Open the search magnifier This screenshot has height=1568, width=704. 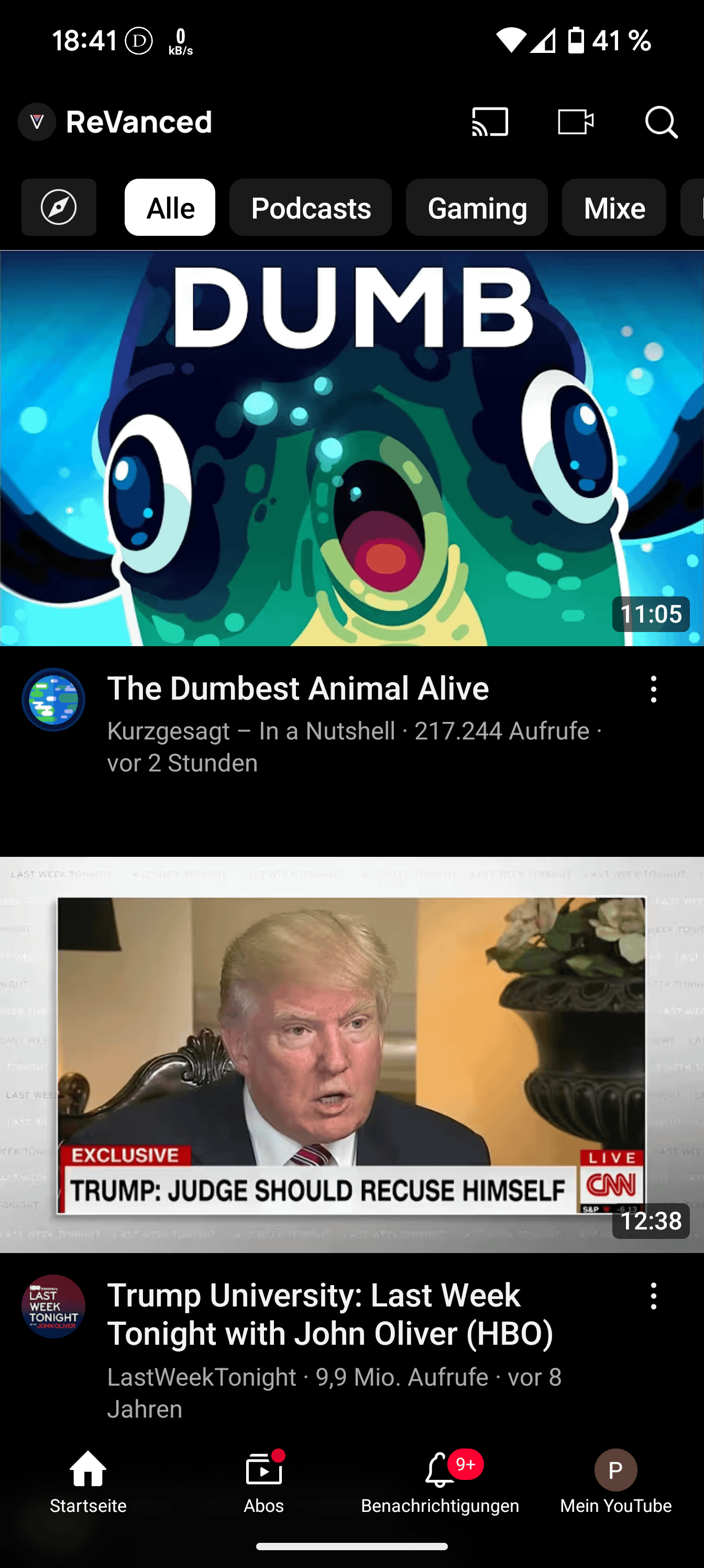click(x=661, y=122)
